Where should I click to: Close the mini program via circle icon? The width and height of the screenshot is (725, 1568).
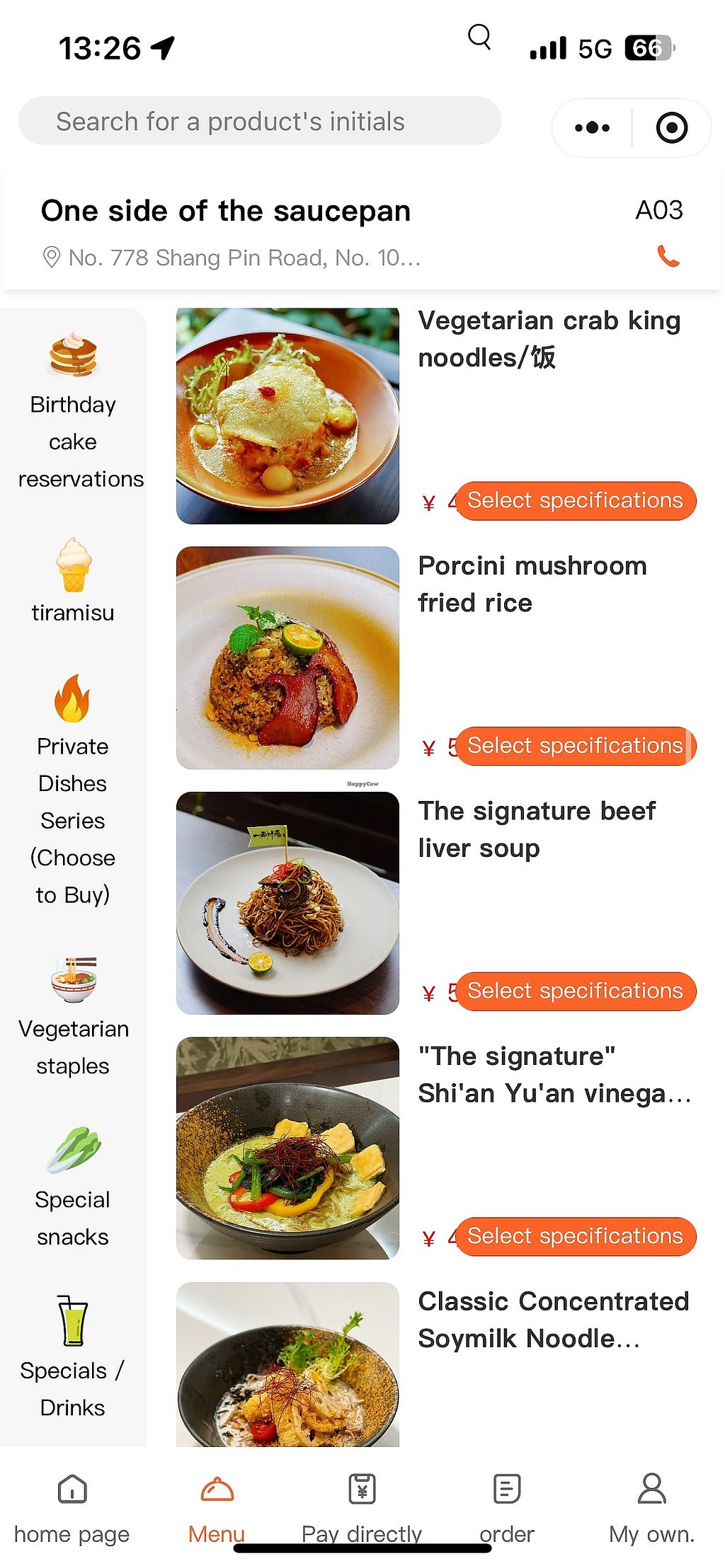(x=671, y=128)
